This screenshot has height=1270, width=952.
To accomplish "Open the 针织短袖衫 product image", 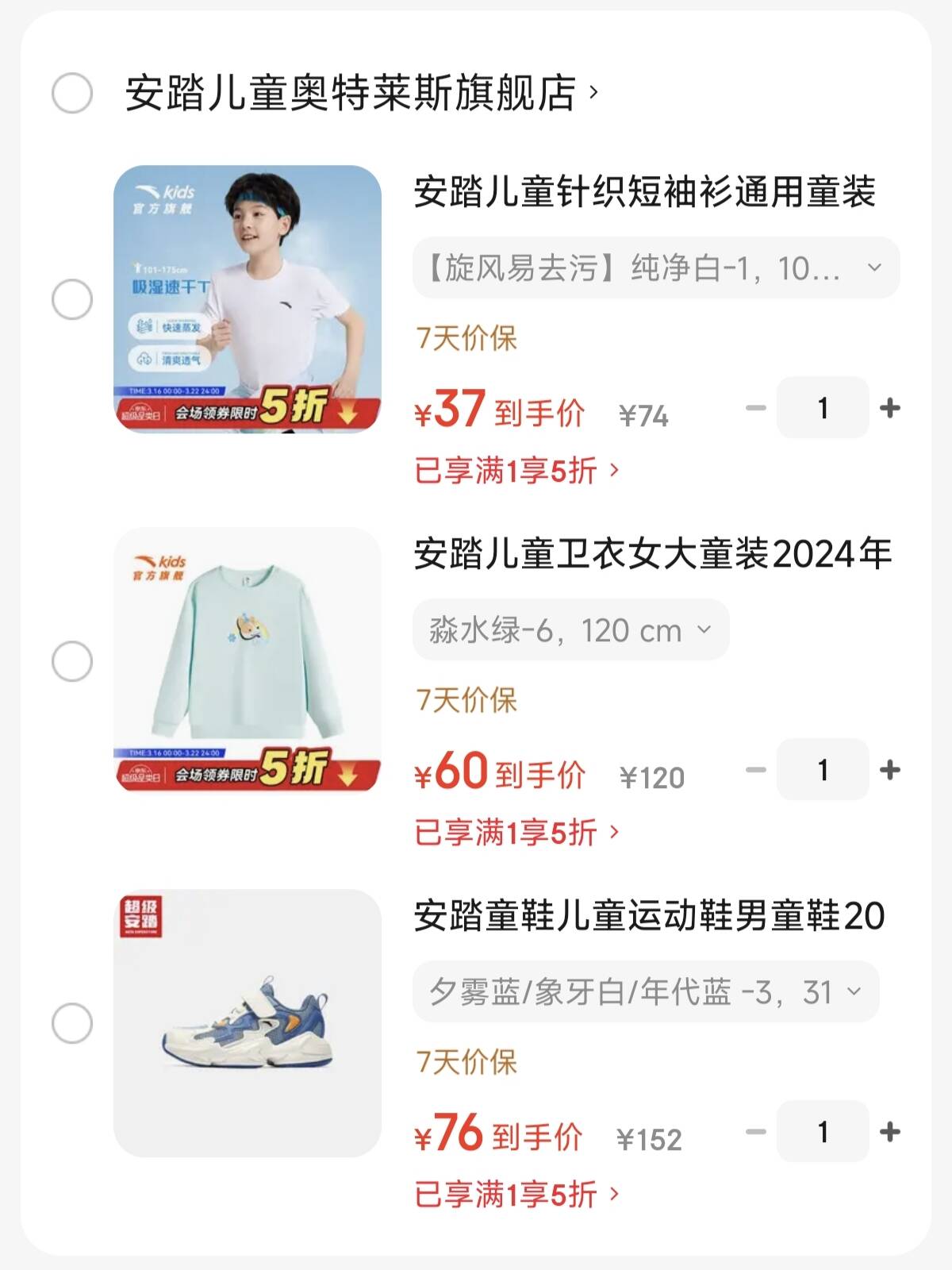I will tap(247, 299).
